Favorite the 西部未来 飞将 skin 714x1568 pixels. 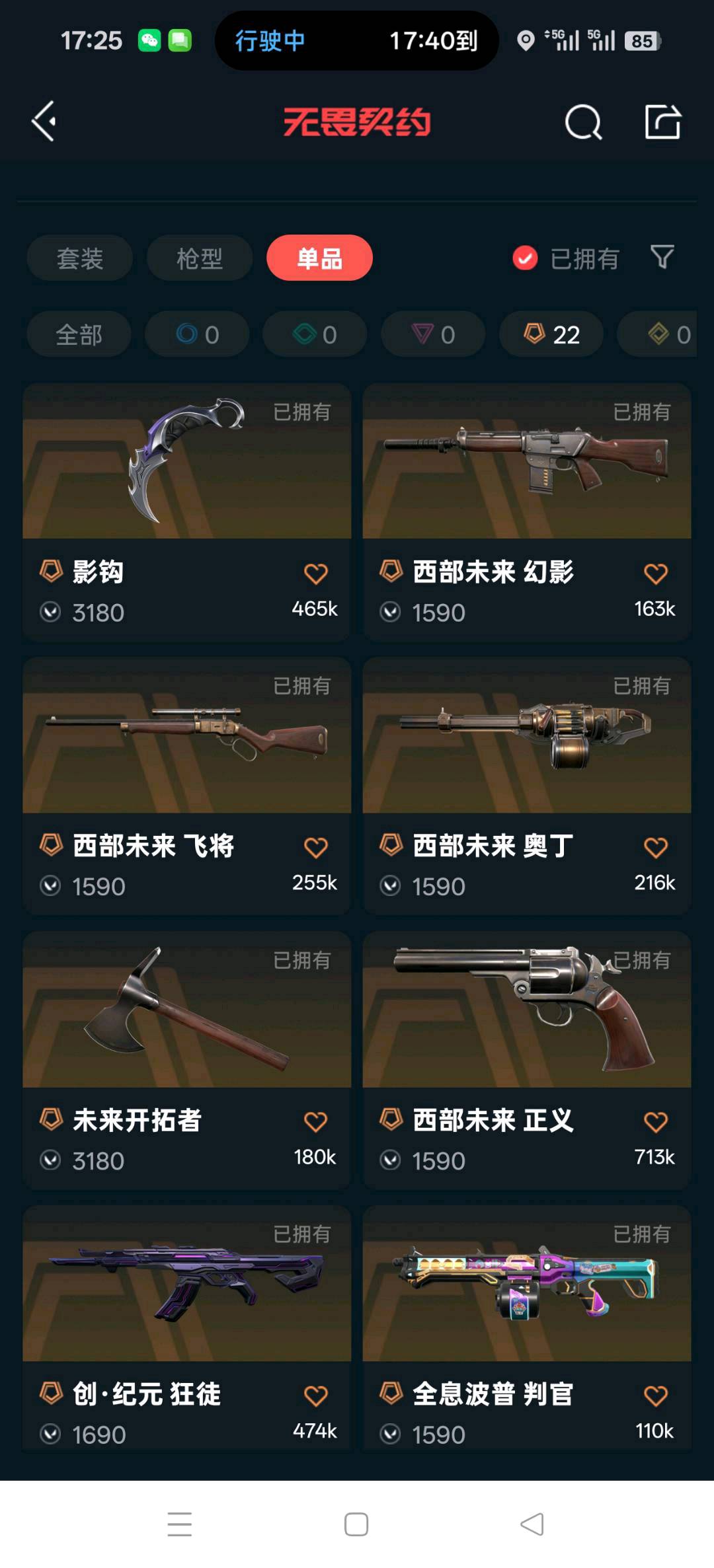click(x=315, y=848)
